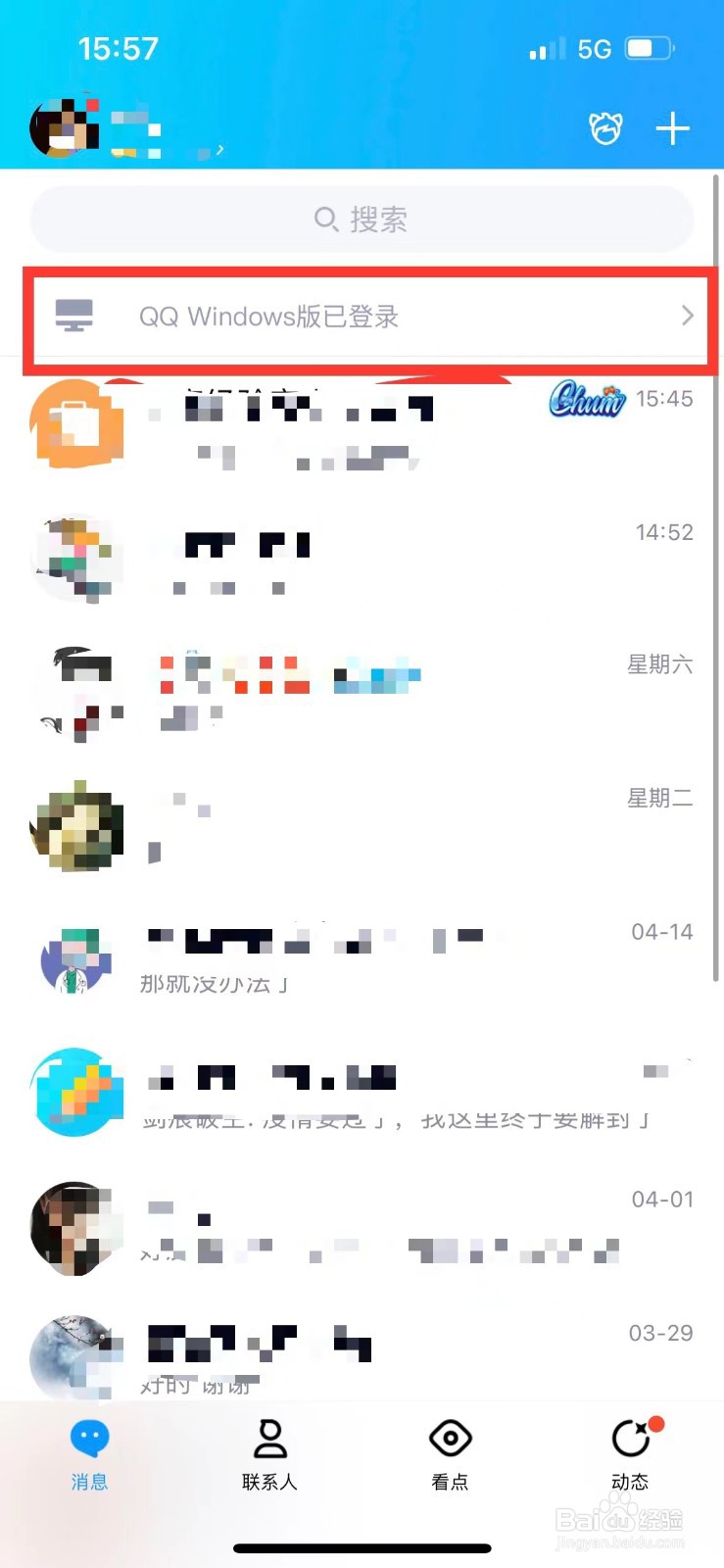Open the search magnifier icon

pos(326,220)
